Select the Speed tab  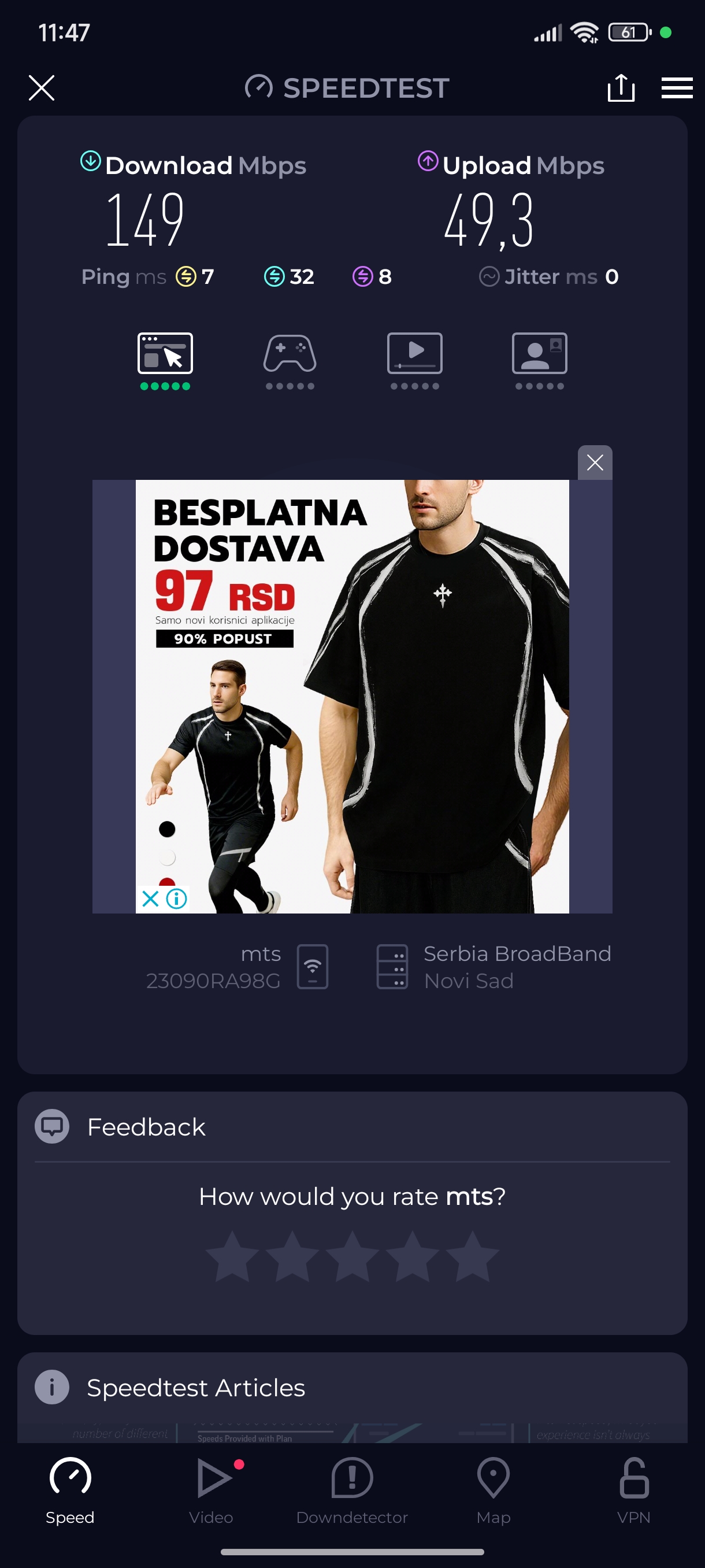[x=70, y=1489]
